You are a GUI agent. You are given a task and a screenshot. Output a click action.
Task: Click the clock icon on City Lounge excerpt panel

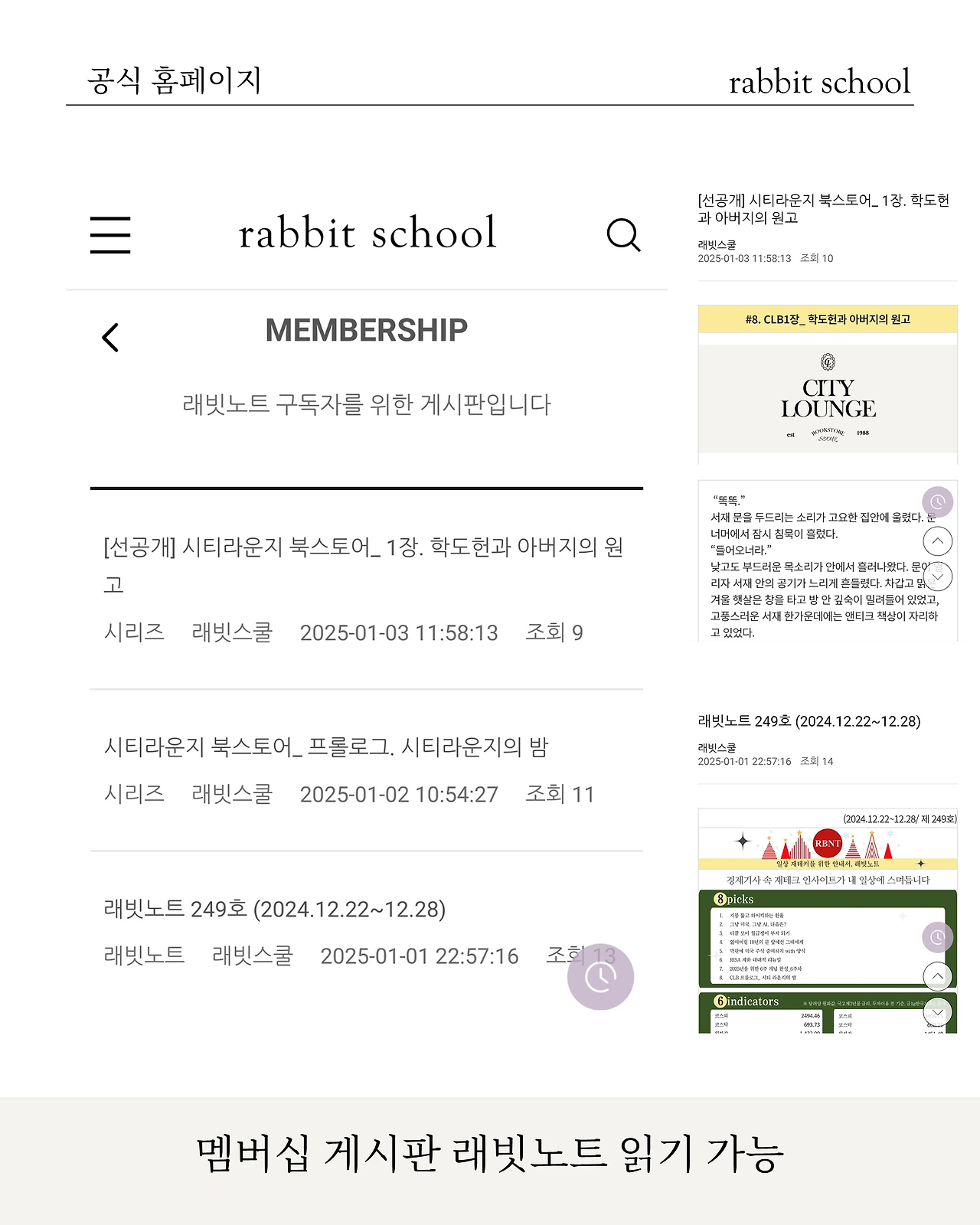point(937,502)
